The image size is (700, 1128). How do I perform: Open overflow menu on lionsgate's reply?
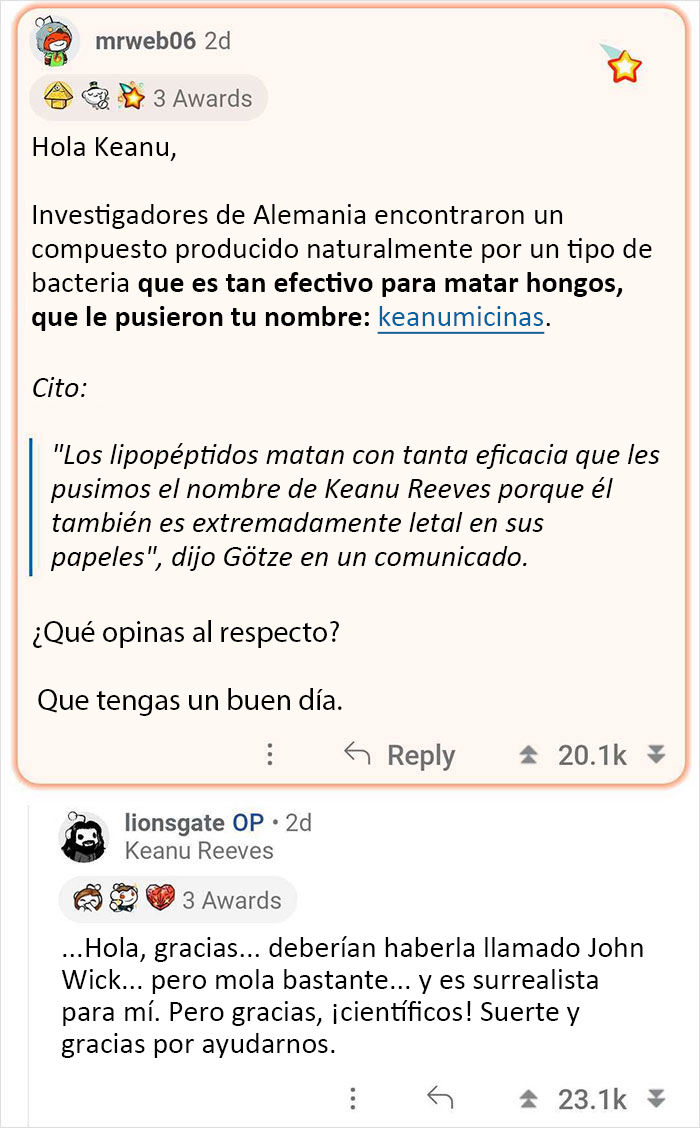[x=353, y=1099]
